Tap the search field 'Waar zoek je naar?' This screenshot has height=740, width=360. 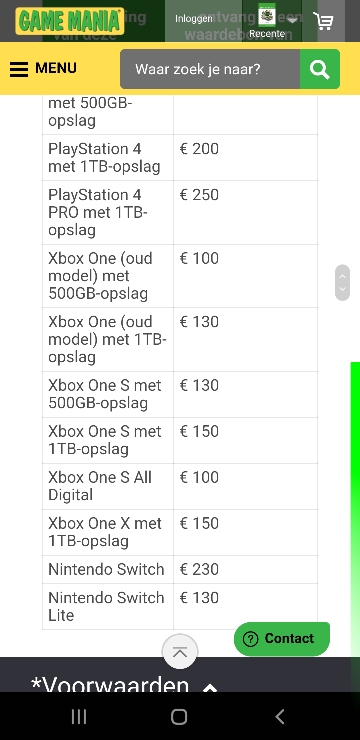click(x=210, y=69)
